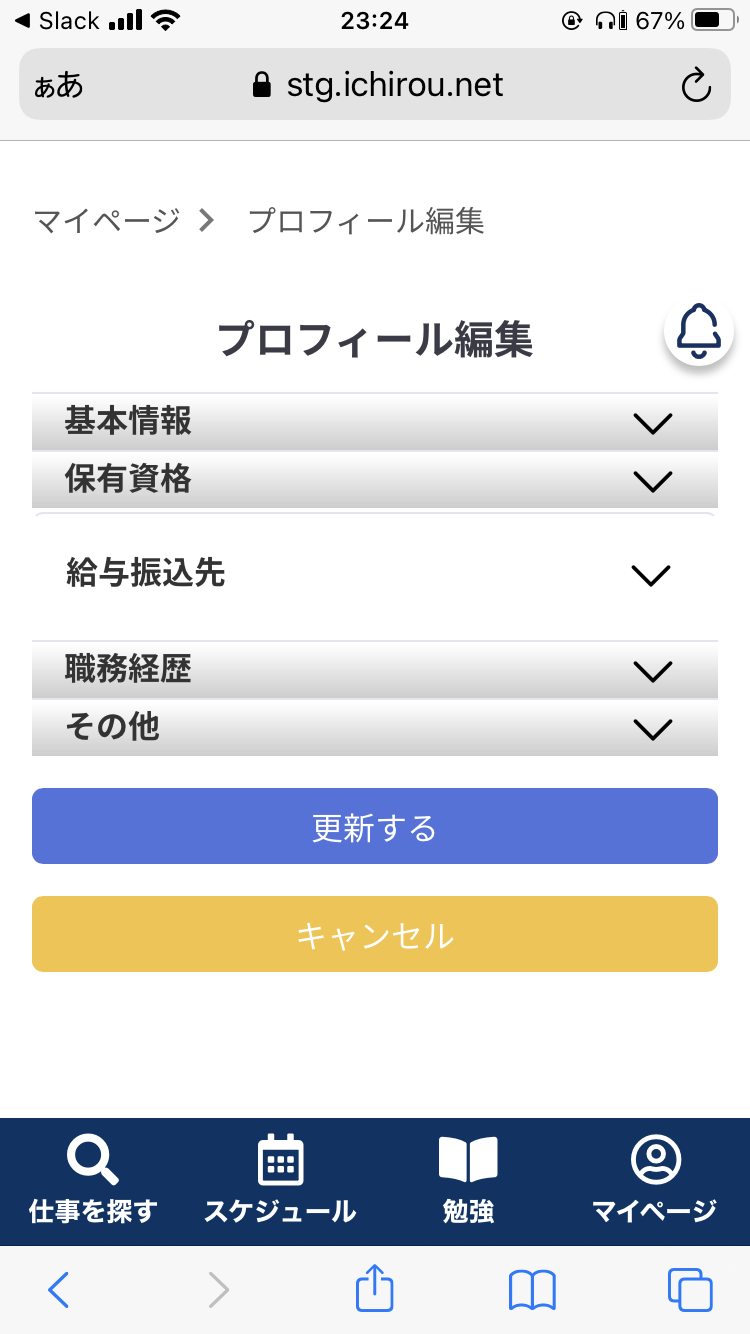Open the notification bell icon

coord(699,330)
